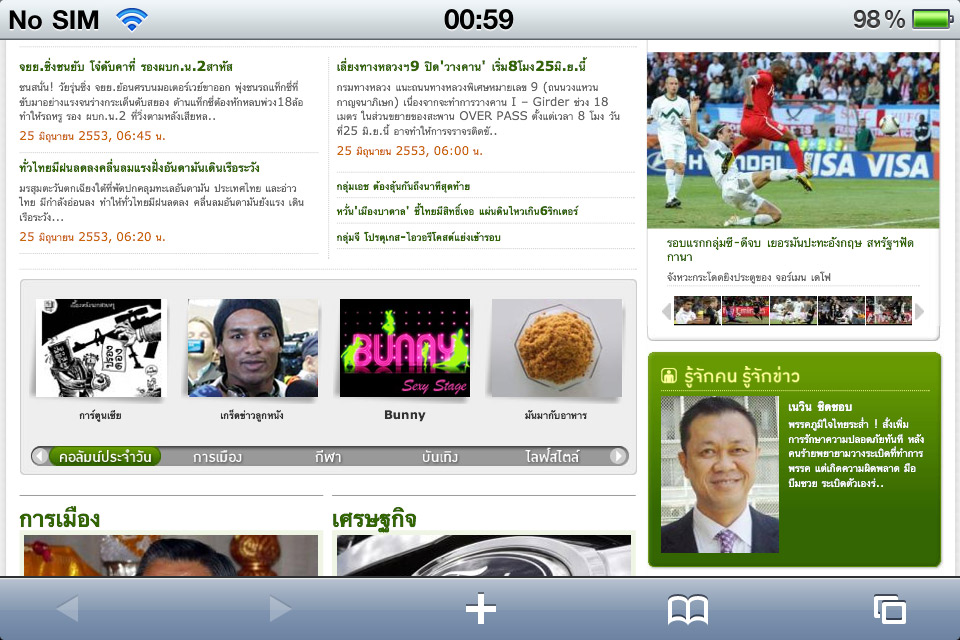Viewport: 960px width, 640px height.
Task: Open the กลุ่มเอช news link
Action: coord(403,187)
